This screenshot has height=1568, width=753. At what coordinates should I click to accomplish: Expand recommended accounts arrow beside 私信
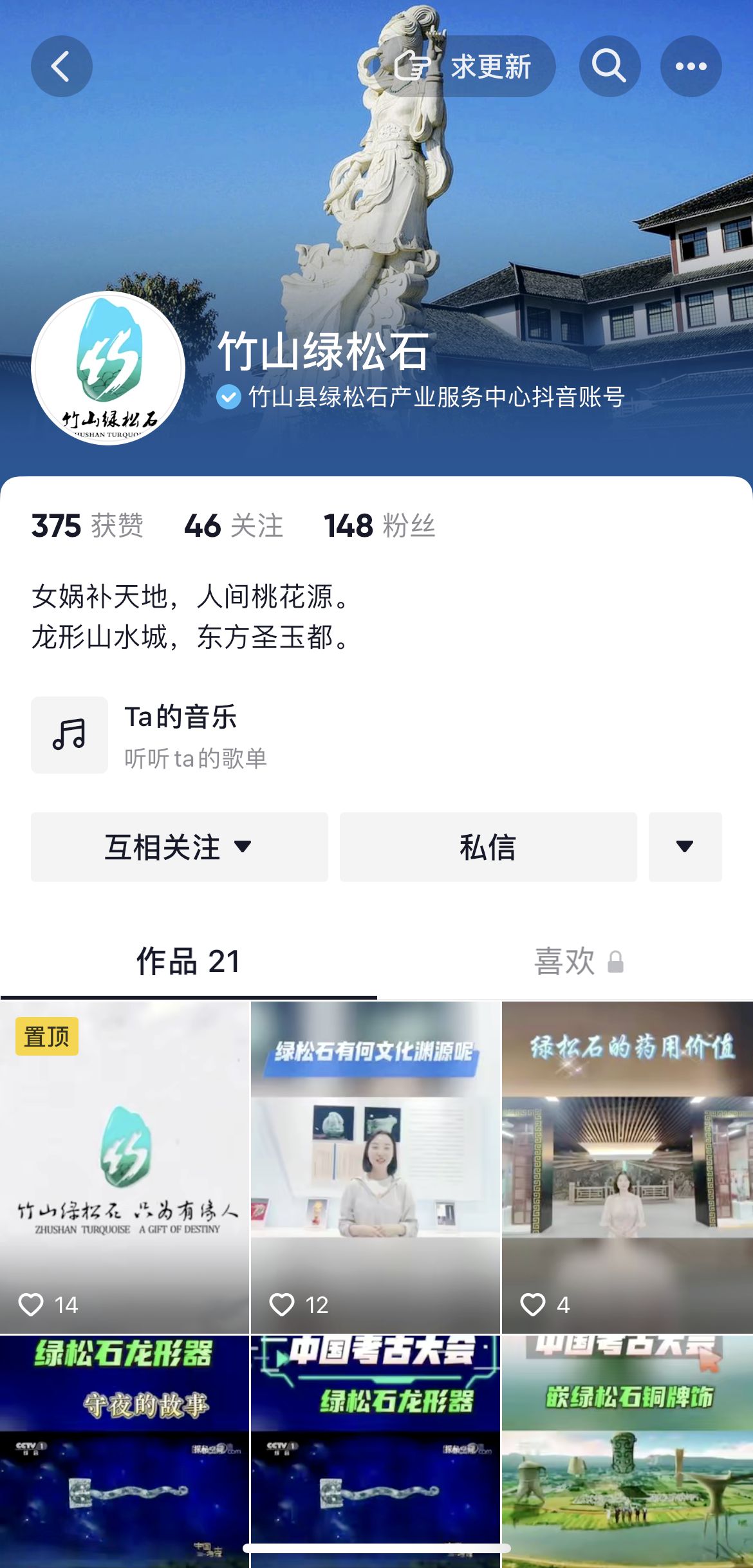click(685, 846)
